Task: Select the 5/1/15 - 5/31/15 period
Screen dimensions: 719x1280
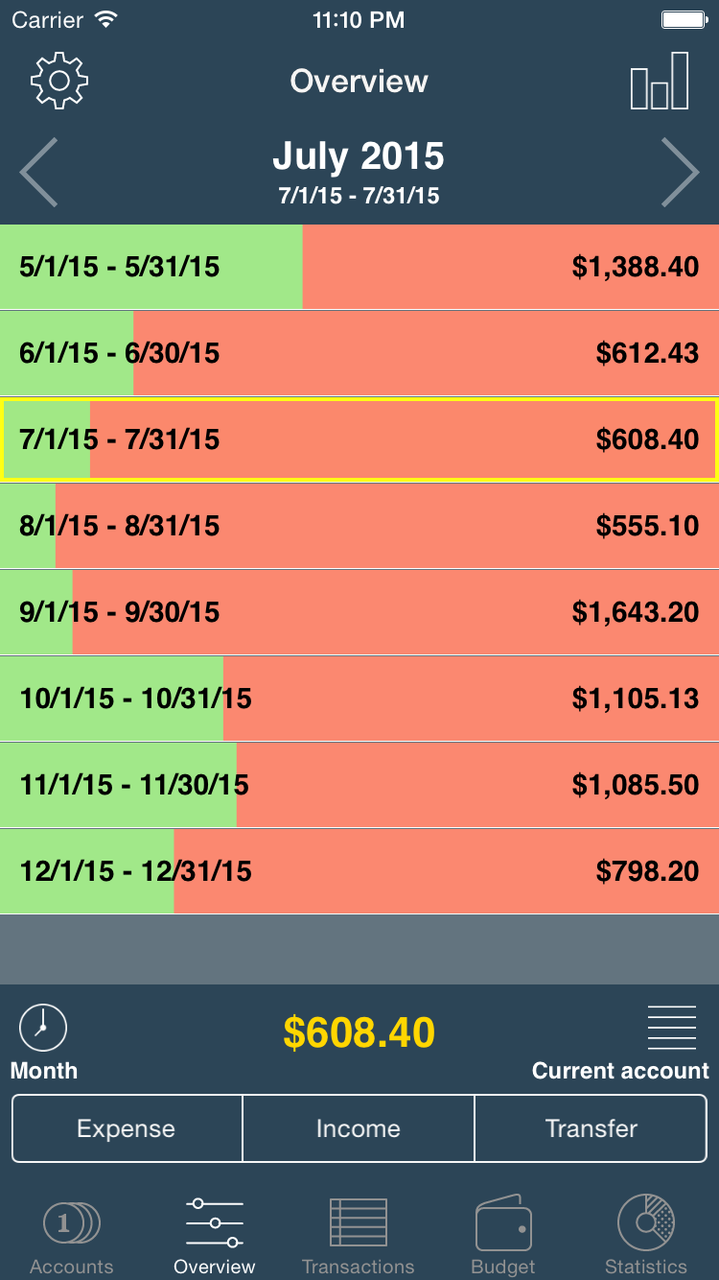Action: point(359,266)
